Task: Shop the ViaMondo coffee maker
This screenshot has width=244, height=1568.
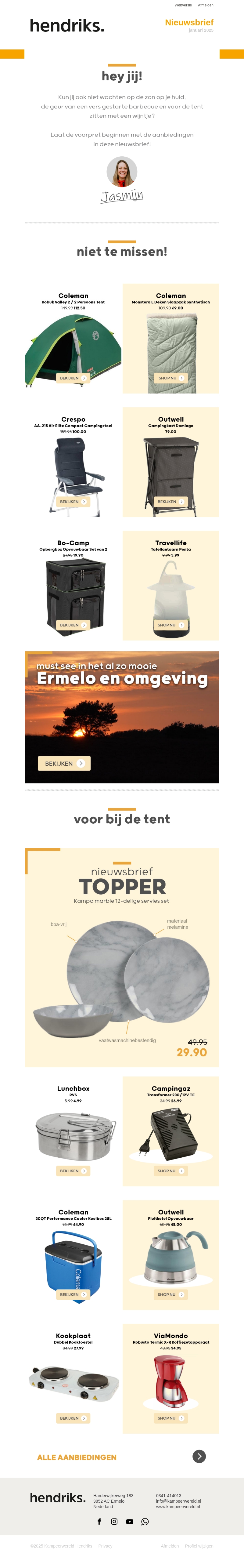Action: click(170, 1418)
